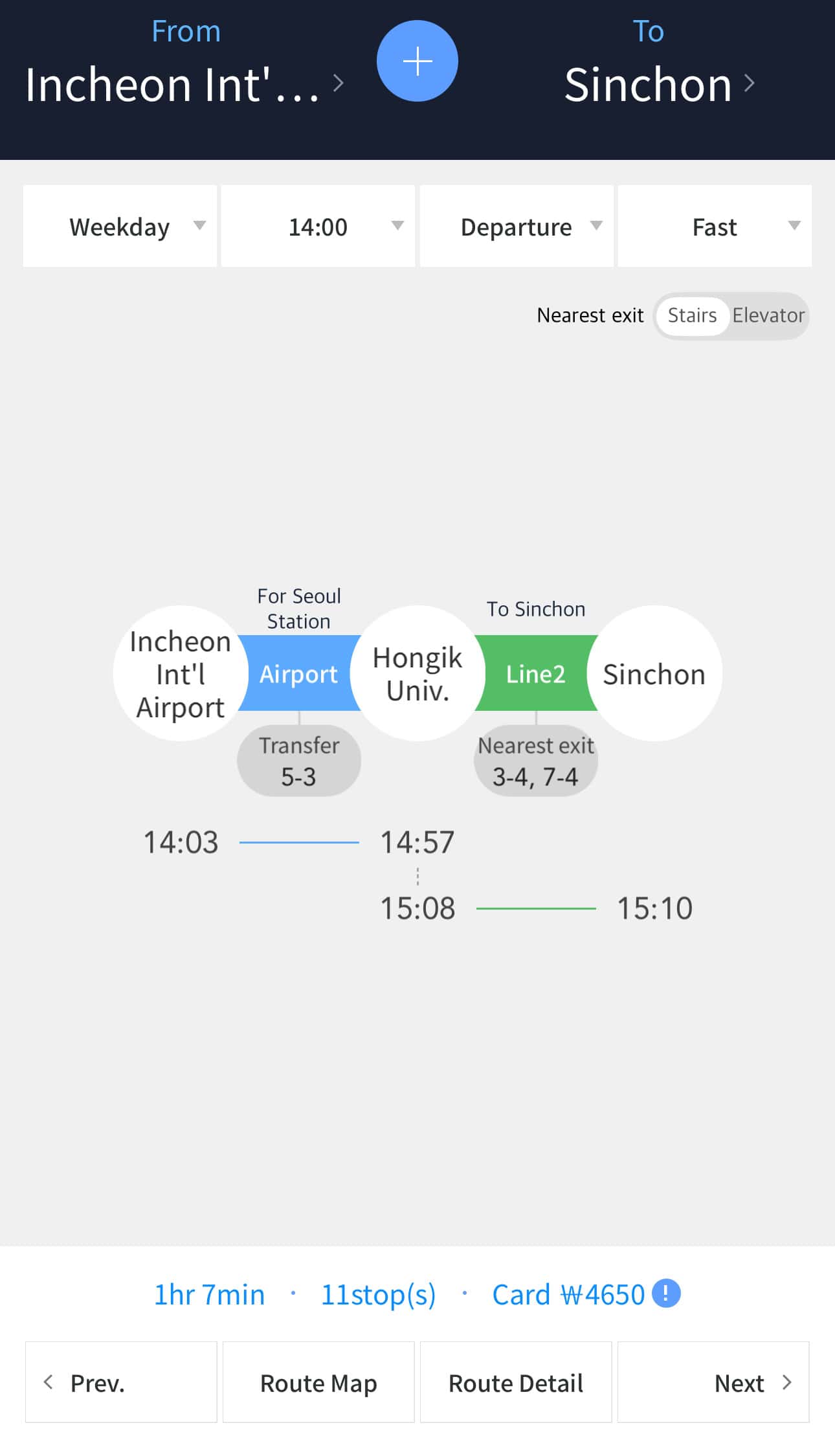Select the blue Airport line segment
This screenshot has width=835, height=1456.
pos(298,673)
